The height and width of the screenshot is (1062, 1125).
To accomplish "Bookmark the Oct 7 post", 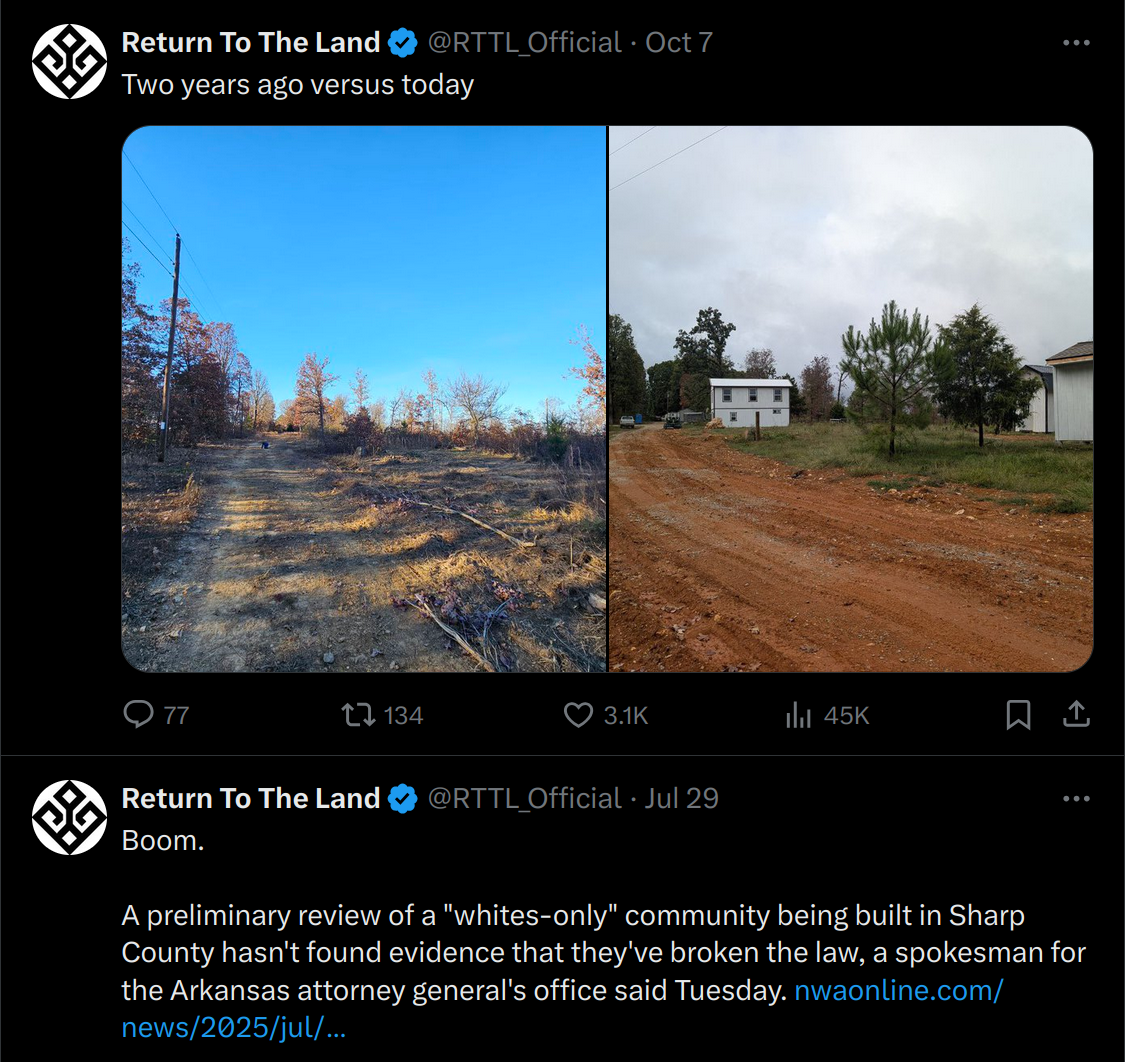I will point(1018,714).
